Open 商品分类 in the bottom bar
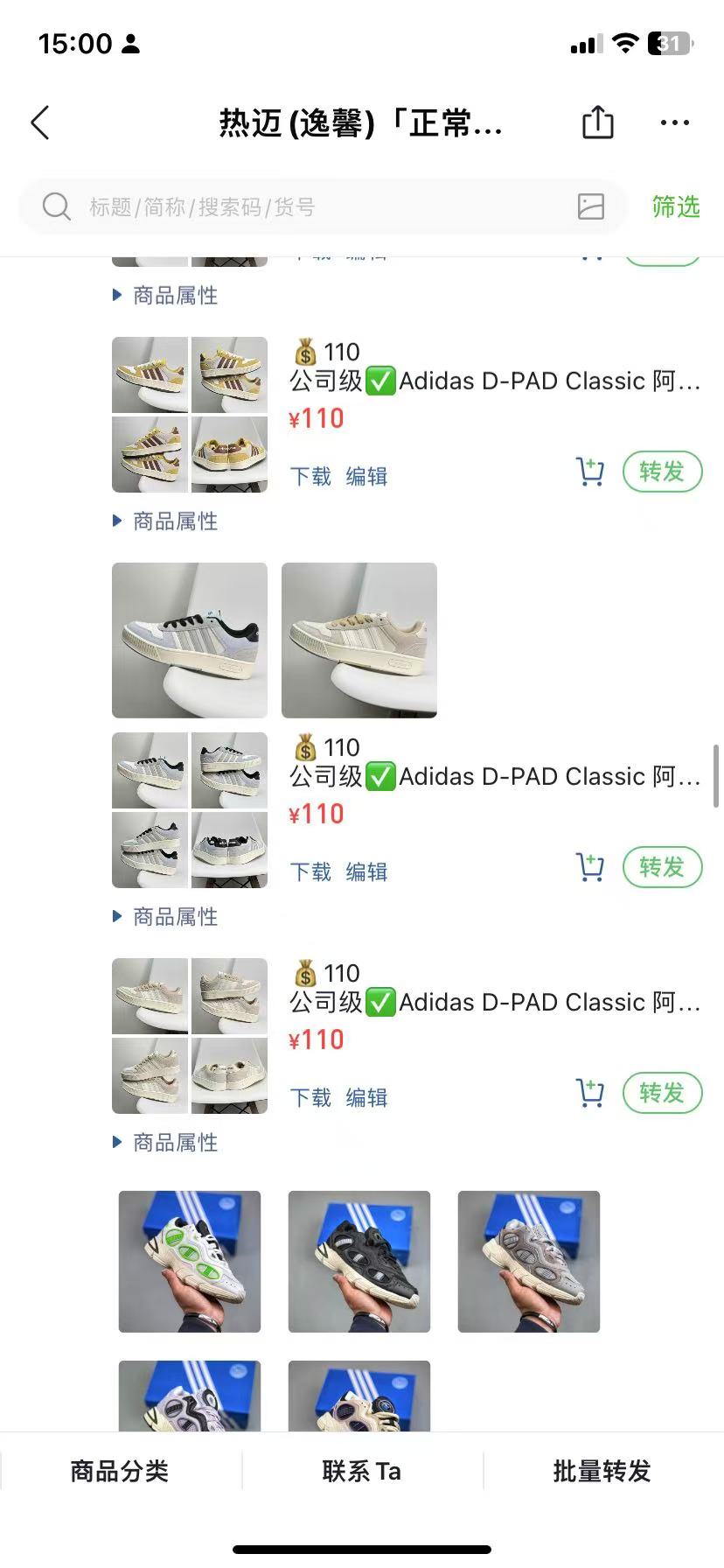 click(120, 1471)
